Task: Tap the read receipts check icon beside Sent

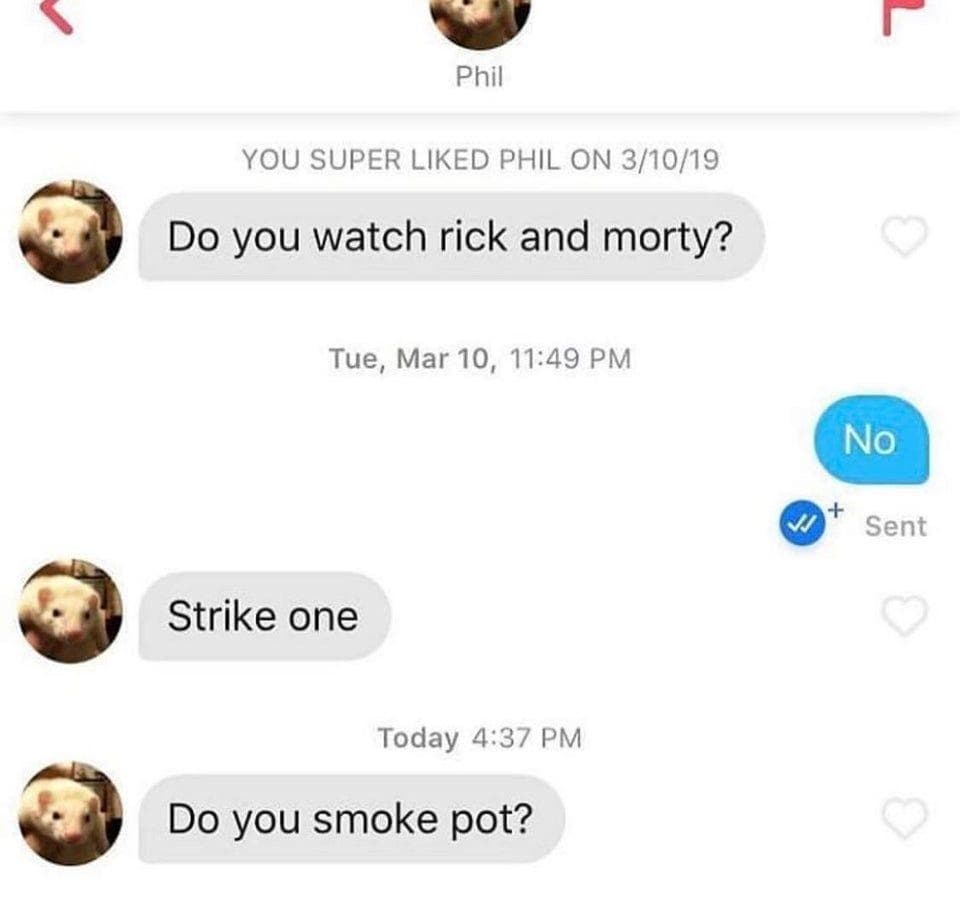Action: pyautogui.click(x=803, y=525)
